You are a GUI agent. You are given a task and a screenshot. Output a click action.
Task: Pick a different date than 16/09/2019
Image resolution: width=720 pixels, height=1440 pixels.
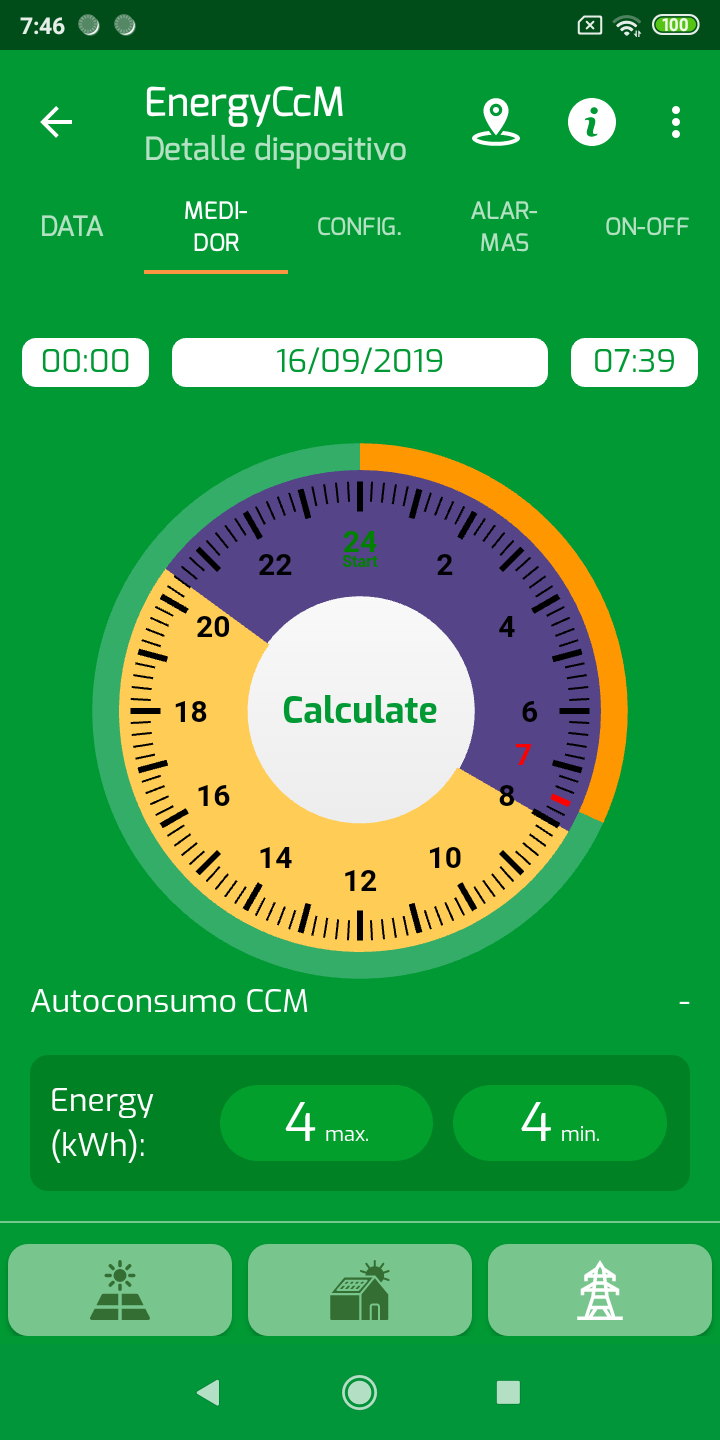360,362
